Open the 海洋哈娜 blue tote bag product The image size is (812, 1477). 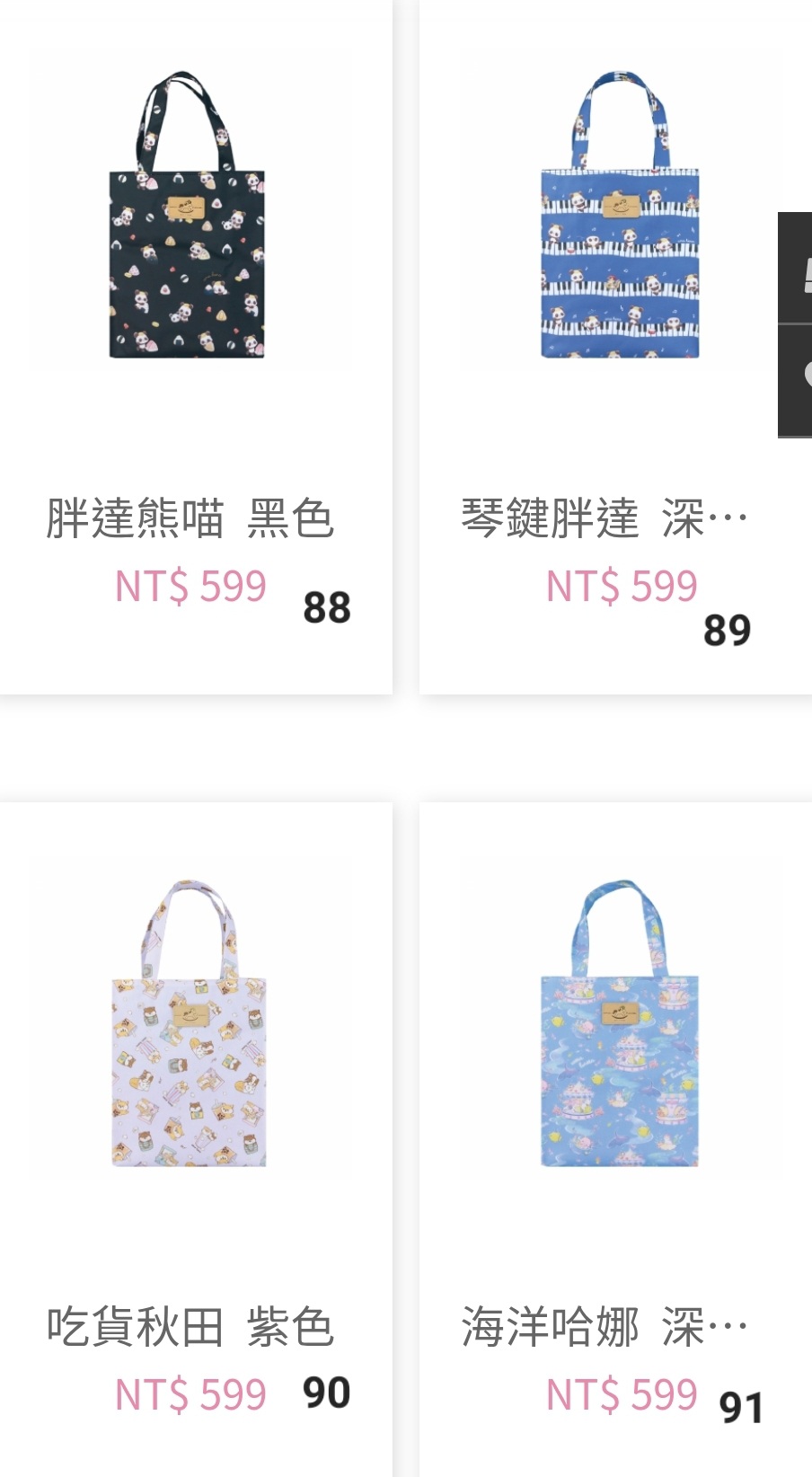point(615,1139)
